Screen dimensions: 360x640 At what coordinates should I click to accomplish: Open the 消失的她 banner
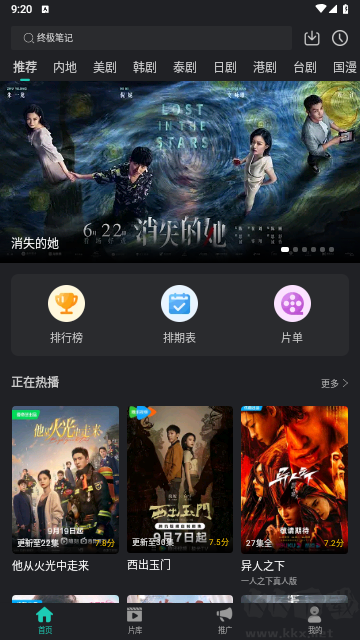[x=180, y=172]
